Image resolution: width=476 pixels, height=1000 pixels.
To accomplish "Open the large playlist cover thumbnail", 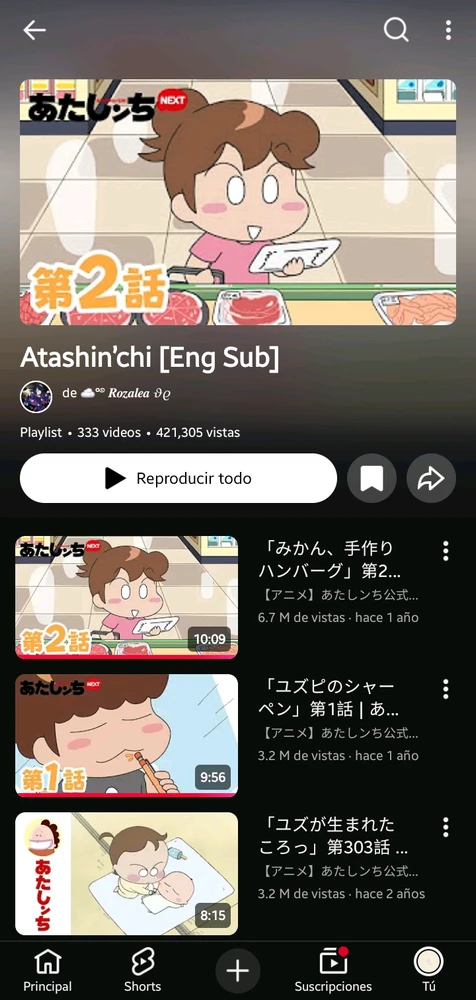I will point(238,202).
